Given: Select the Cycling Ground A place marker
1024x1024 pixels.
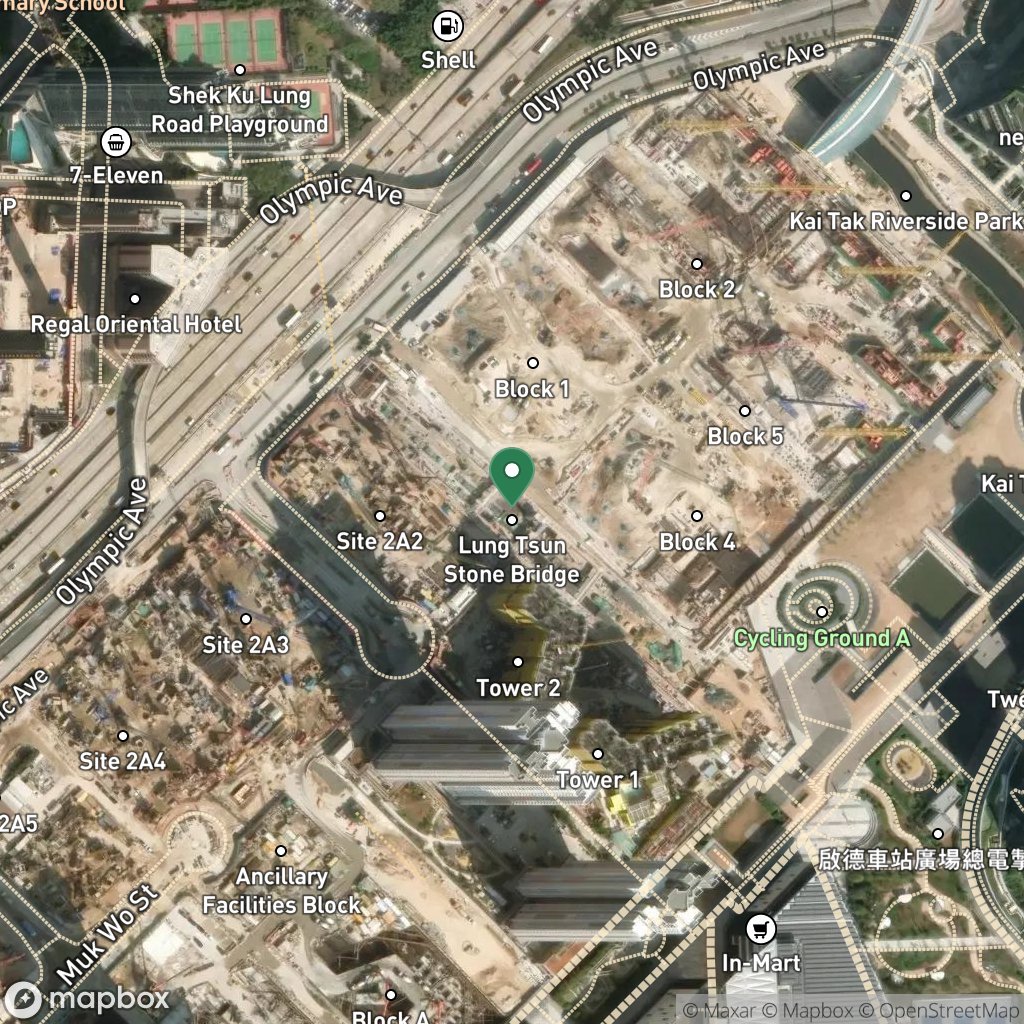Looking at the screenshot, I should click(x=822, y=612).
